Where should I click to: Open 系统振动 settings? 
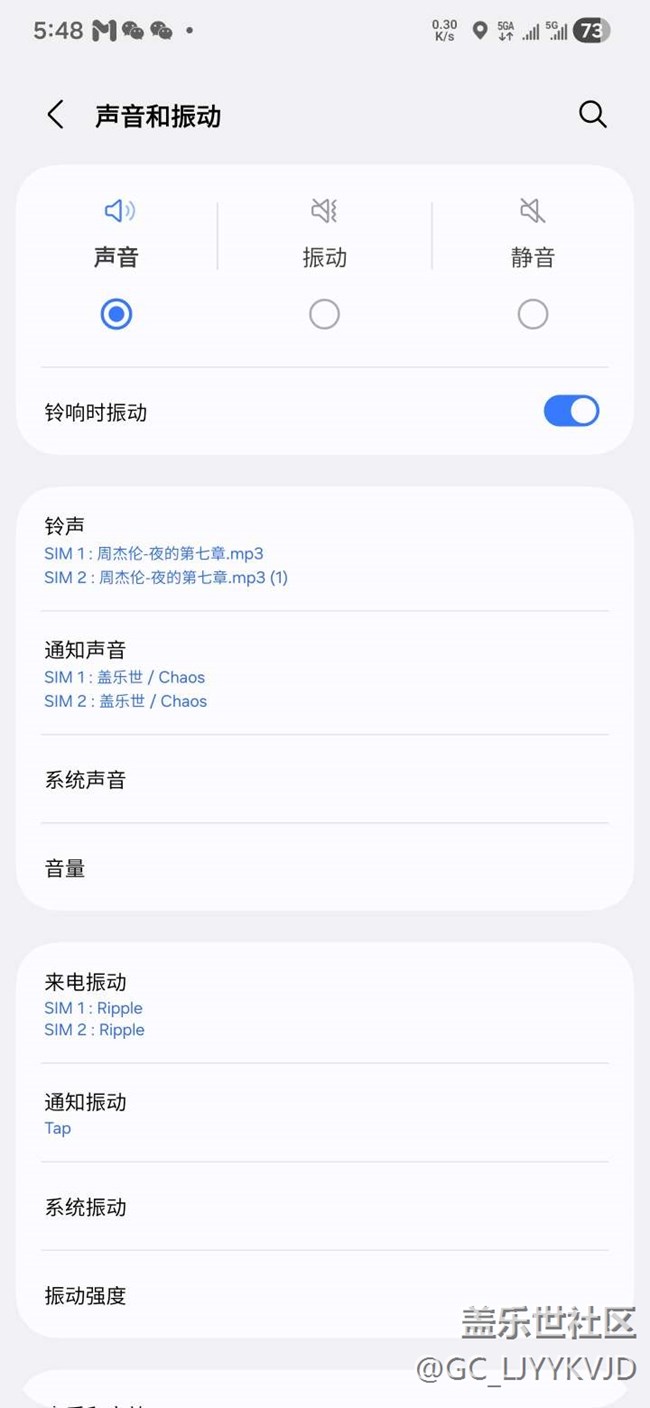click(x=324, y=1207)
